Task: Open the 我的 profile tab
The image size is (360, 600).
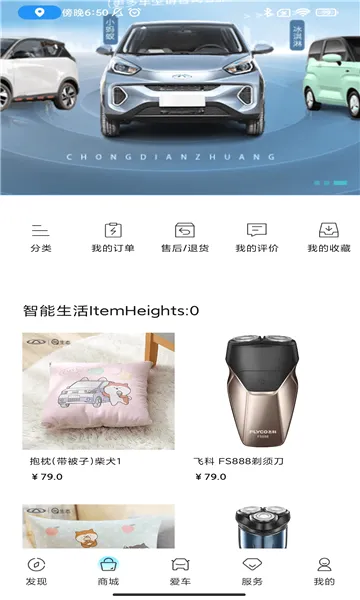Action: (x=324, y=572)
